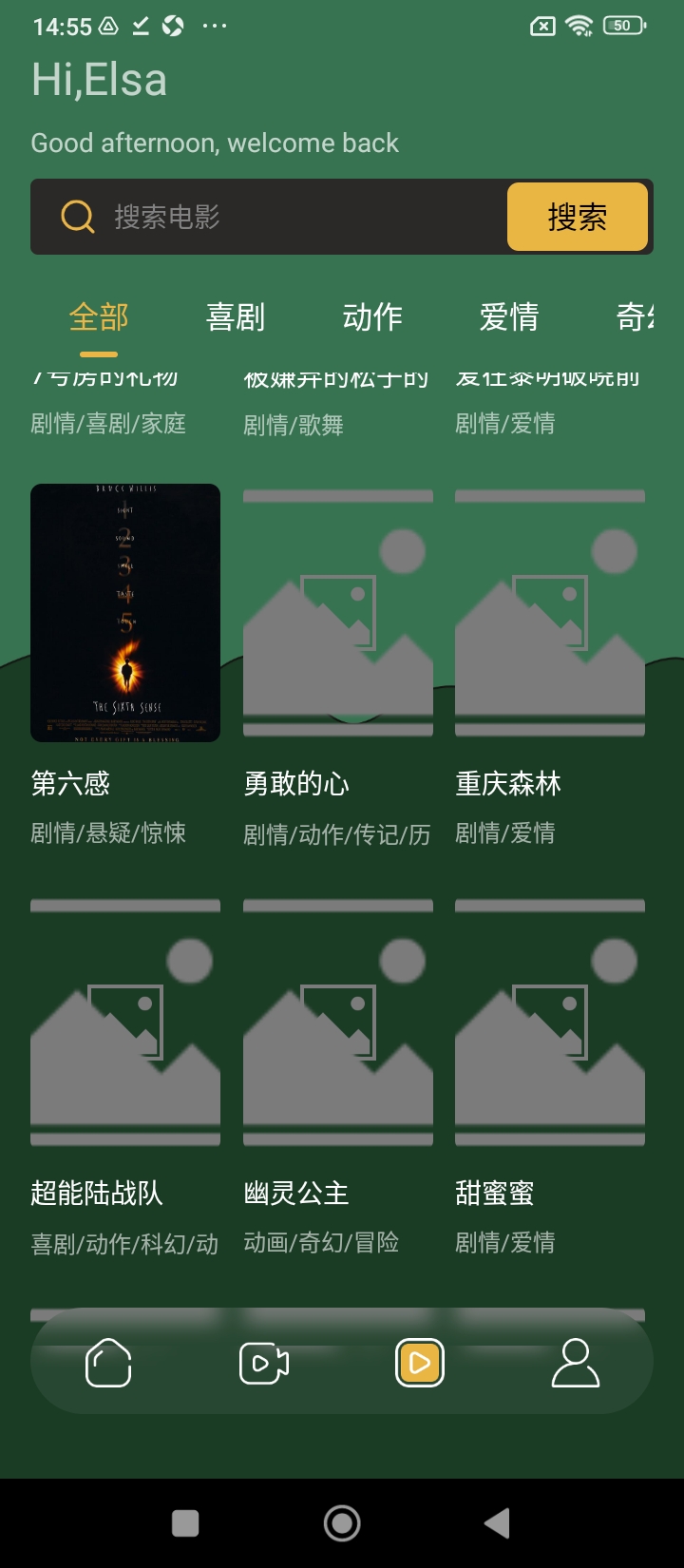The height and width of the screenshot is (1568, 684).
Task: Select the 全部 category tab
Action: coord(99,317)
